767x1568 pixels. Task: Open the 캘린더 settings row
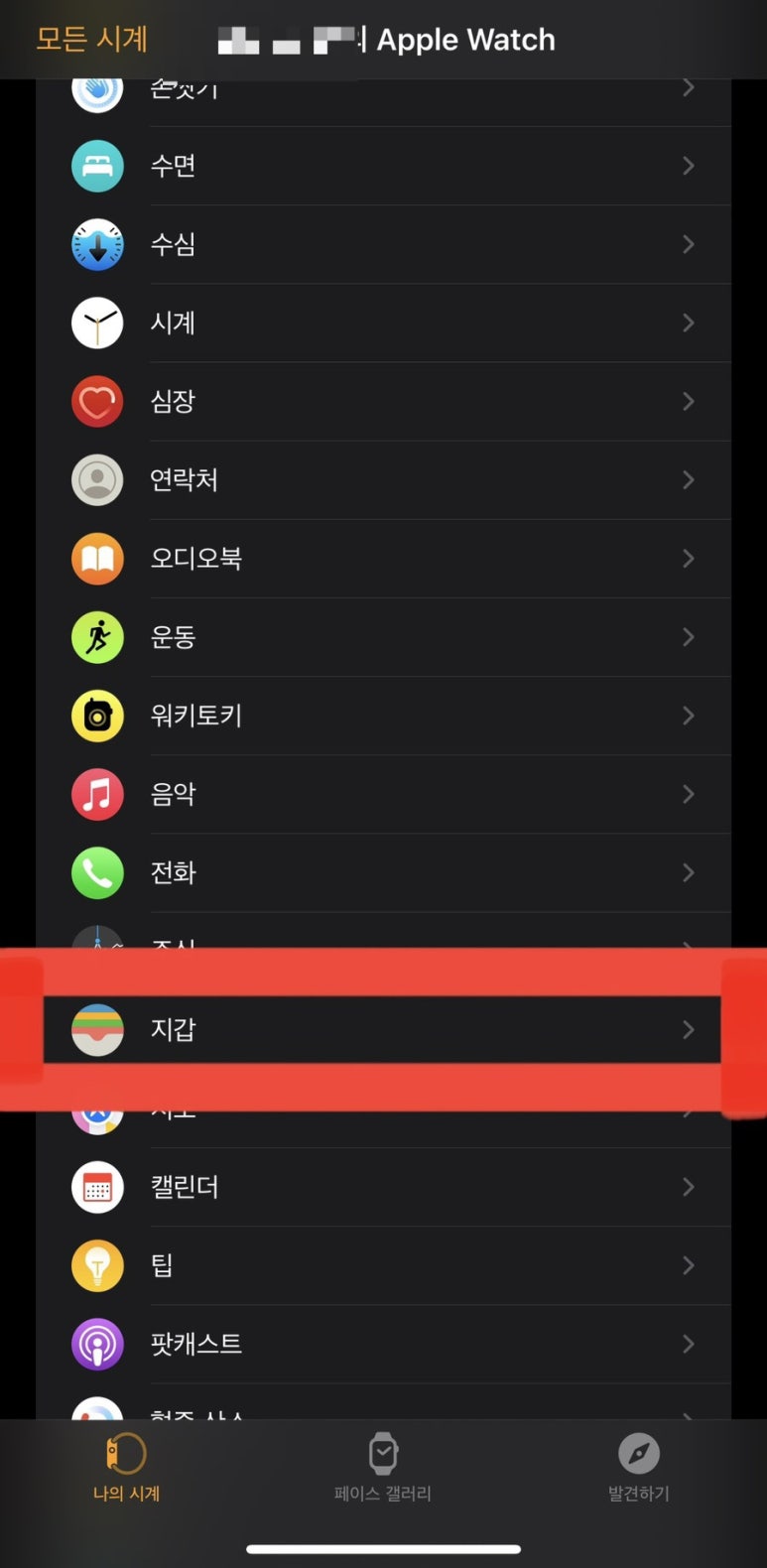(383, 1187)
